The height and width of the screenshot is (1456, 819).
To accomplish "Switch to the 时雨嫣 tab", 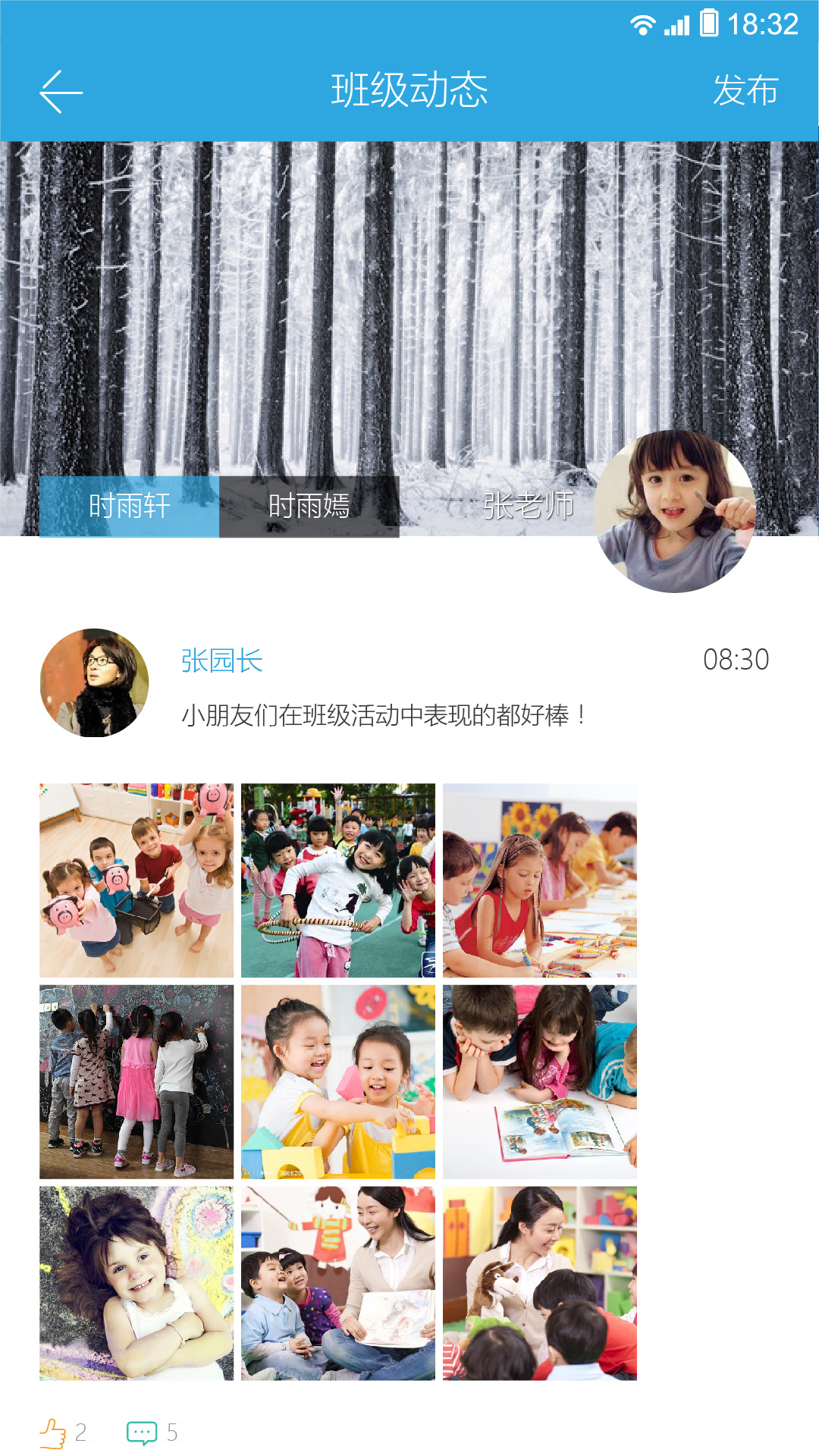I will coord(309,506).
